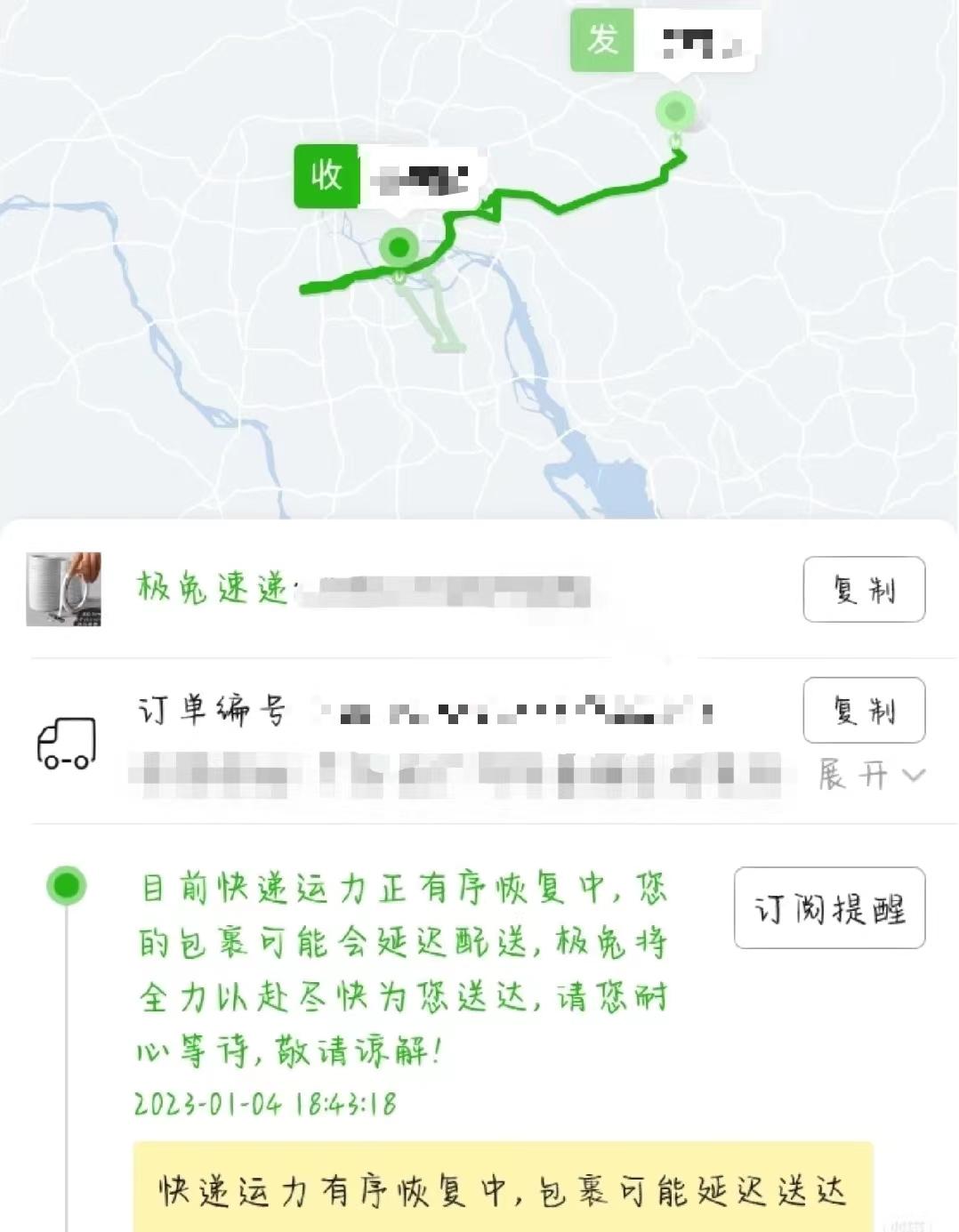Screen dimensions: 959x1232
Task: Expand the order details with 展开
Action: 850,775
